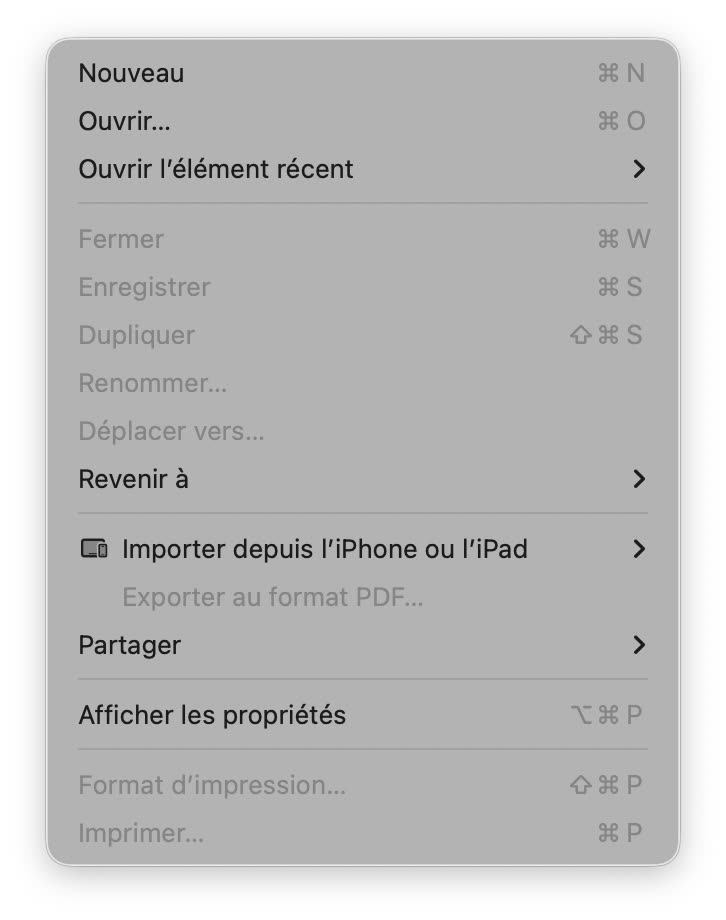
Task: Expand the Partager submenu
Action: [x=130, y=645]
